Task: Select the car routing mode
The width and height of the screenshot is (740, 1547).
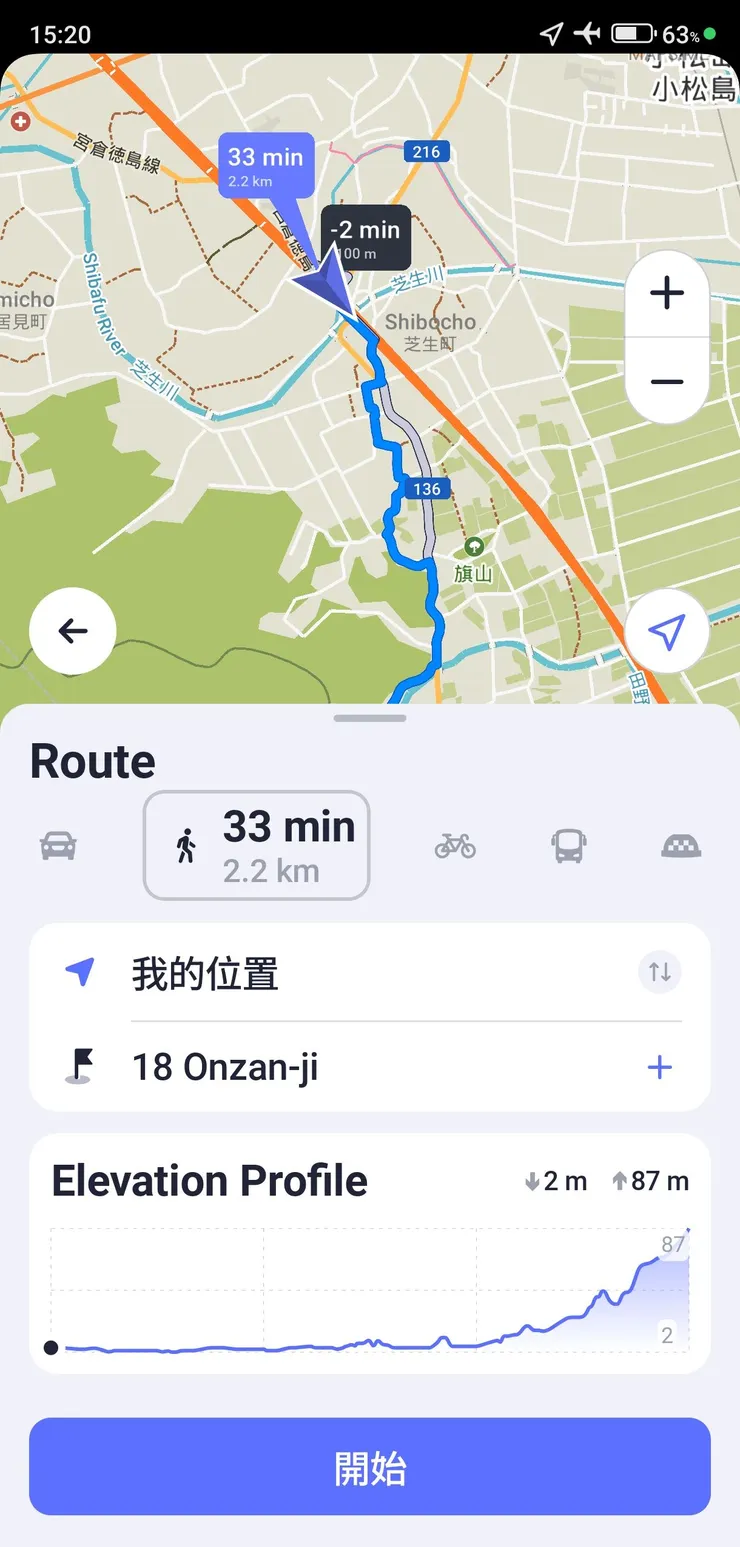Action: pos(57,845)
